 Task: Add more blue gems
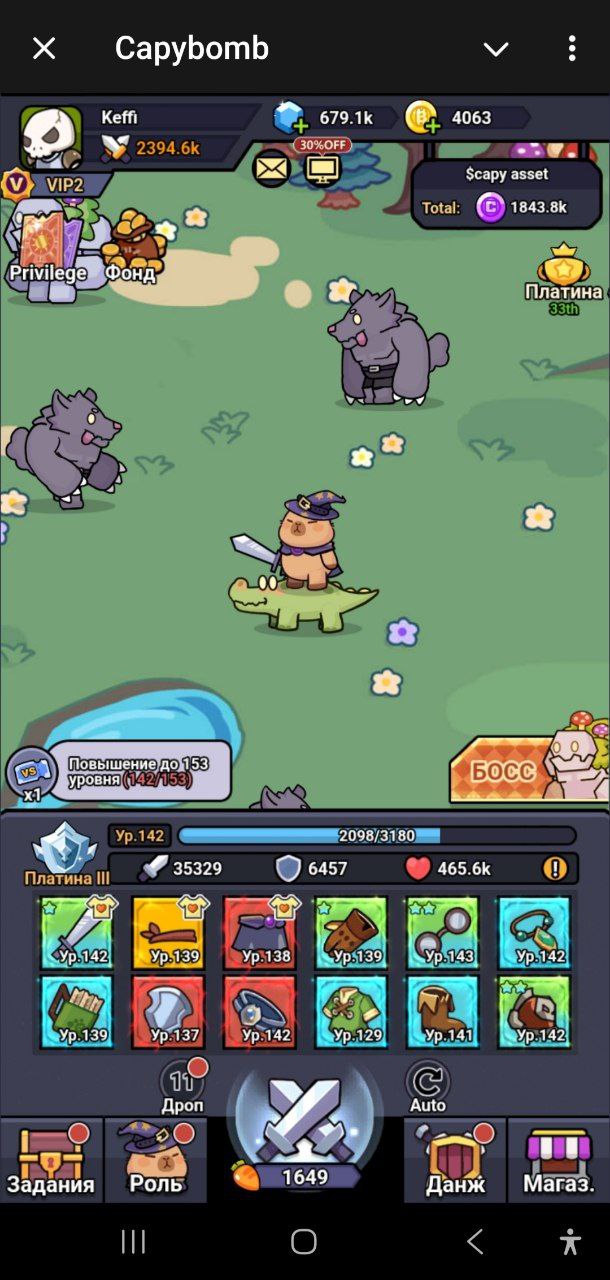pos(291,119)
